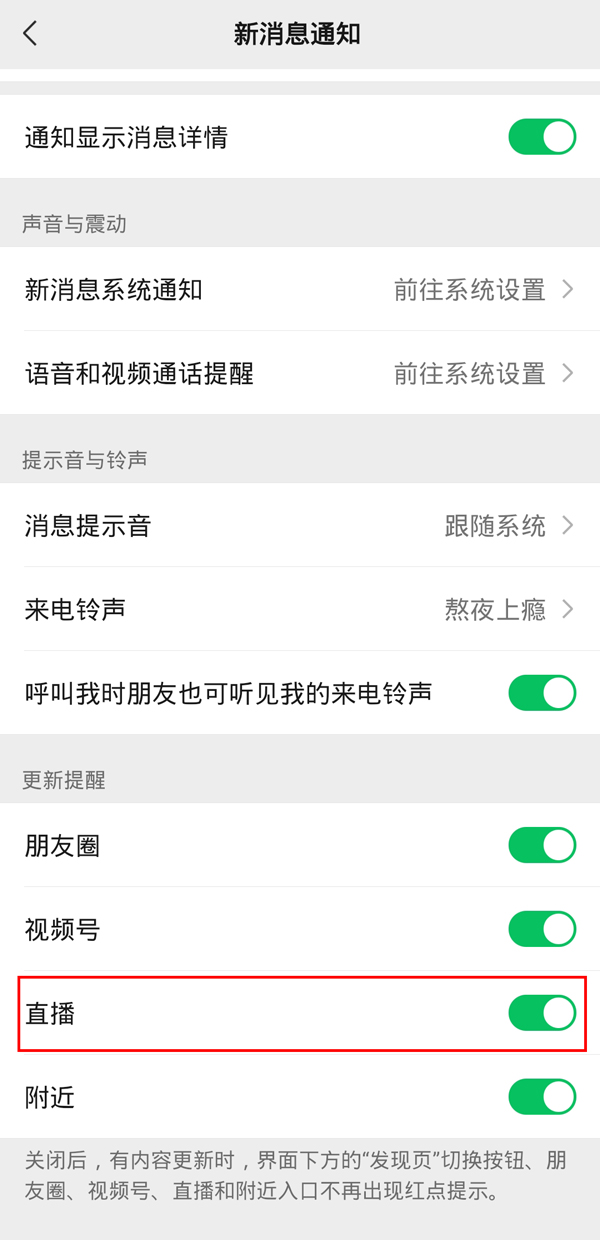Viewport: 600px width, 1240px height.
Task: Change 来电铃声 ringtone
Action: tap(300, 609)
